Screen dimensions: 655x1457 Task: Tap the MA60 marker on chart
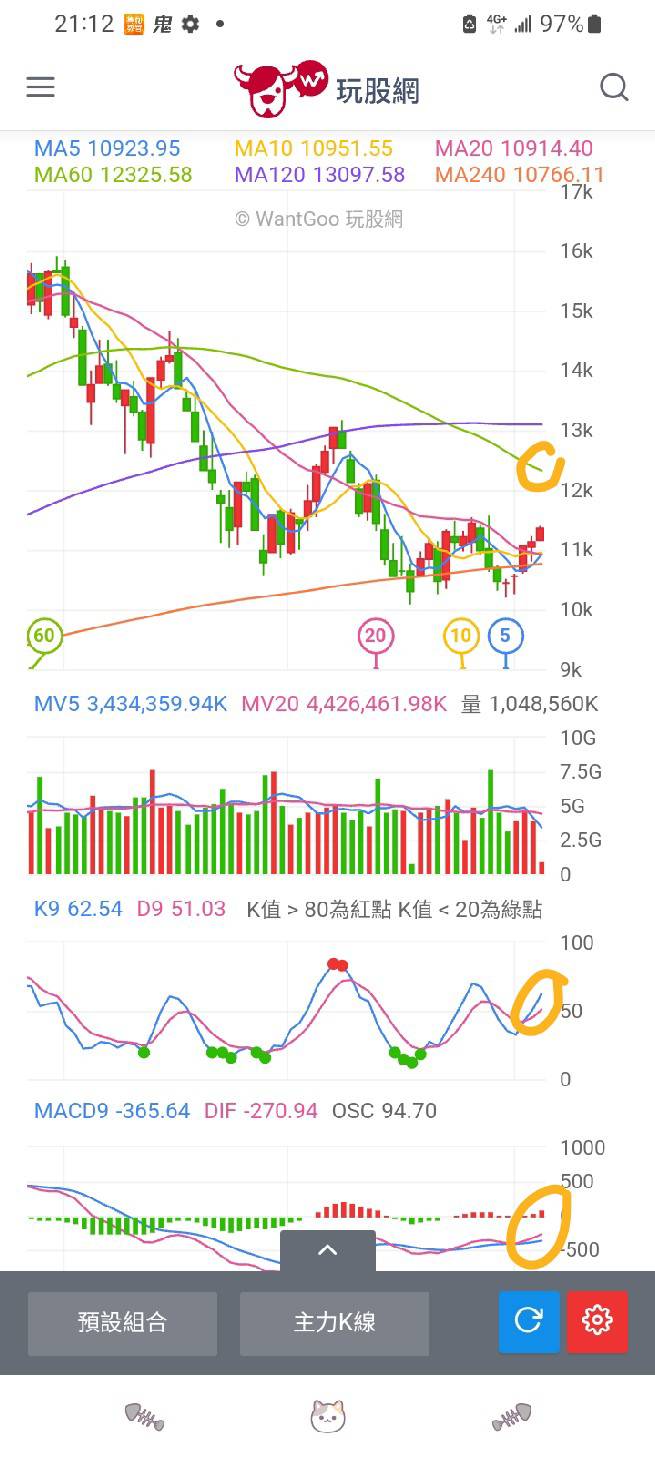(44, 635)
